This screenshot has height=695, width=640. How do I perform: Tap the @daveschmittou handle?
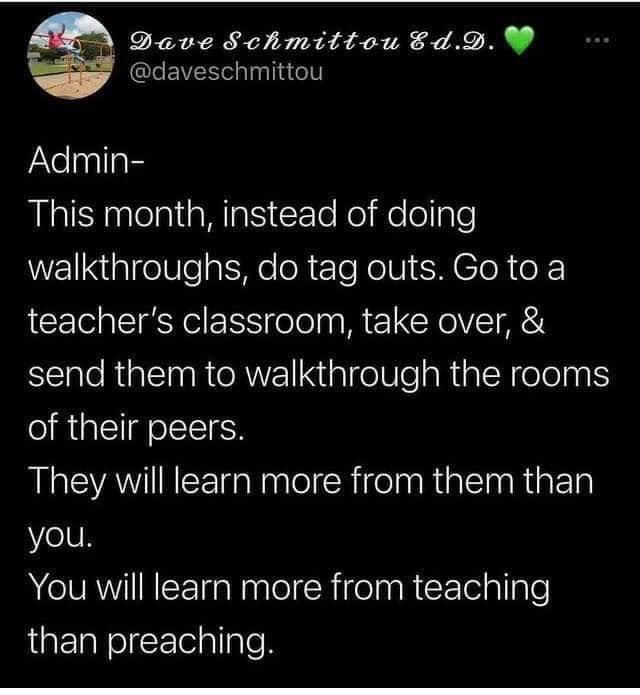tap(226, 72)
